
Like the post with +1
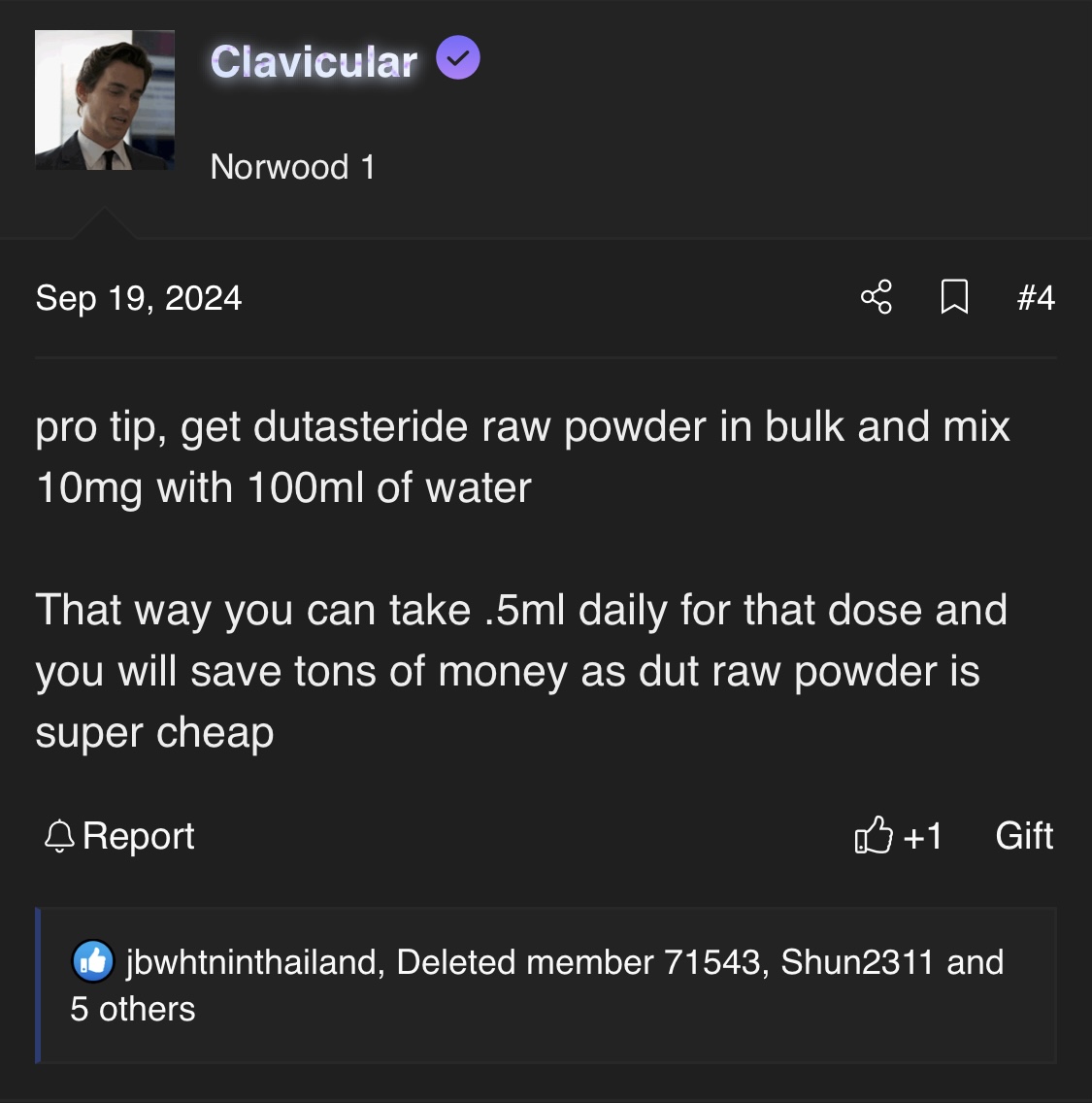pos(898,835)
